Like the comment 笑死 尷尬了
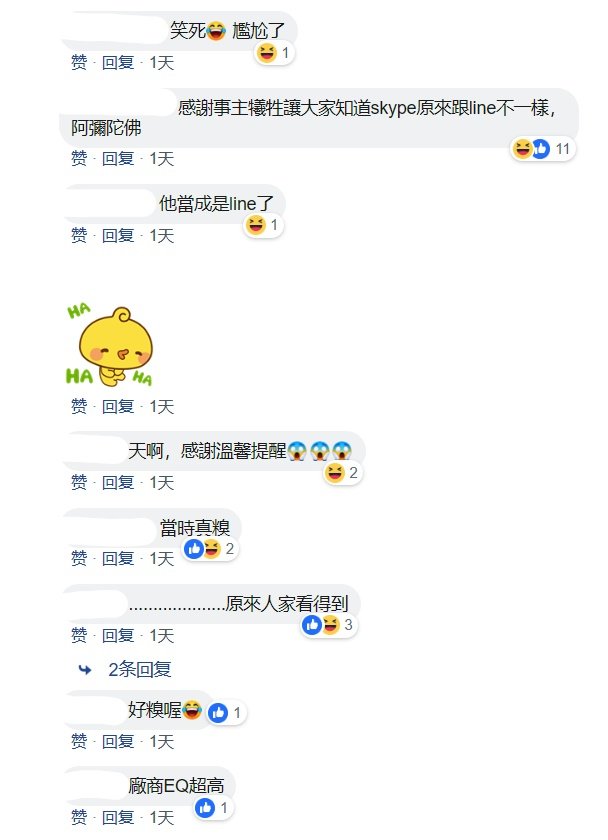The height and width of the screenshot is (840, 608). (x=79, y=63)
